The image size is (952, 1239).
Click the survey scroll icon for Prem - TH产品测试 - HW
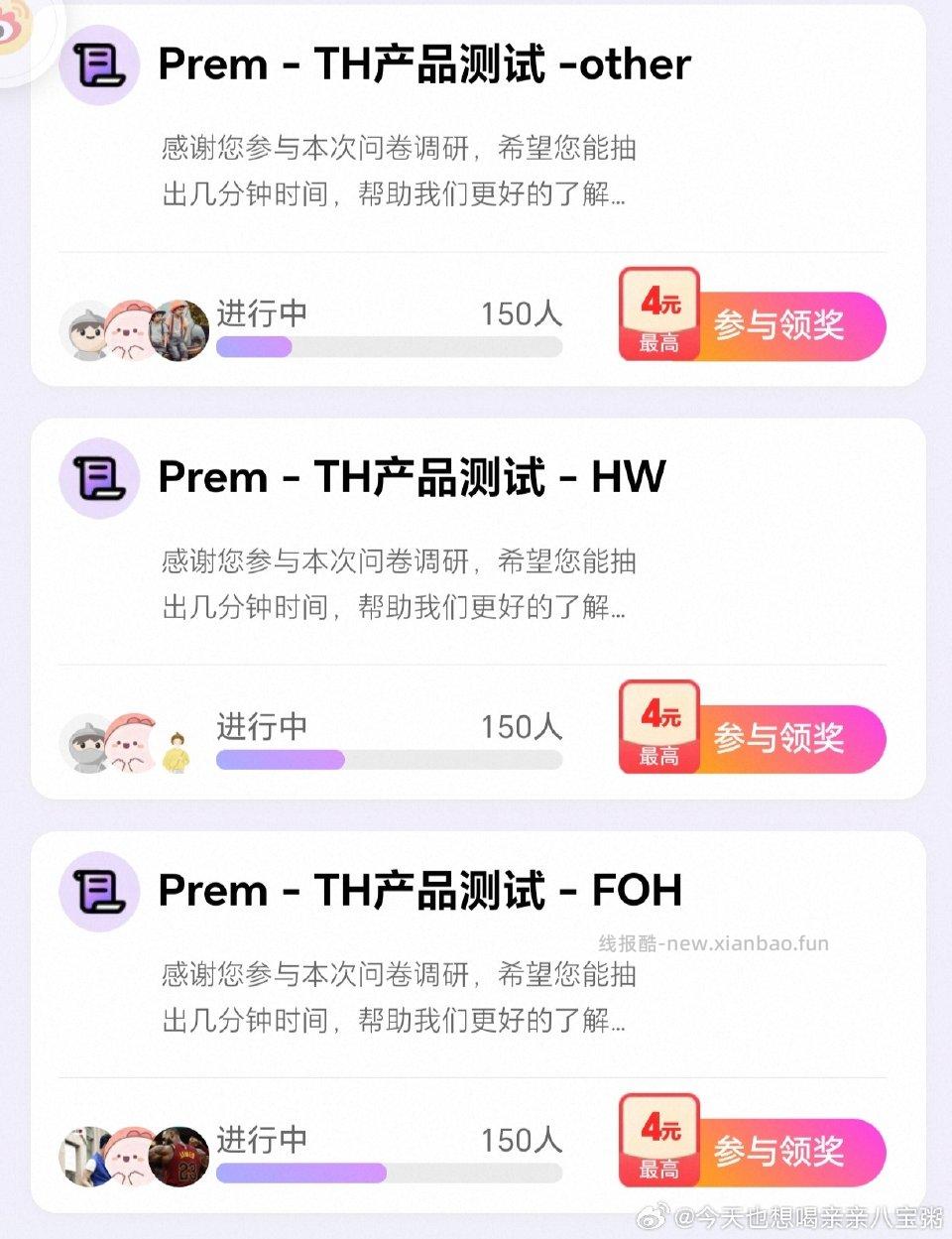click(98, 478)
